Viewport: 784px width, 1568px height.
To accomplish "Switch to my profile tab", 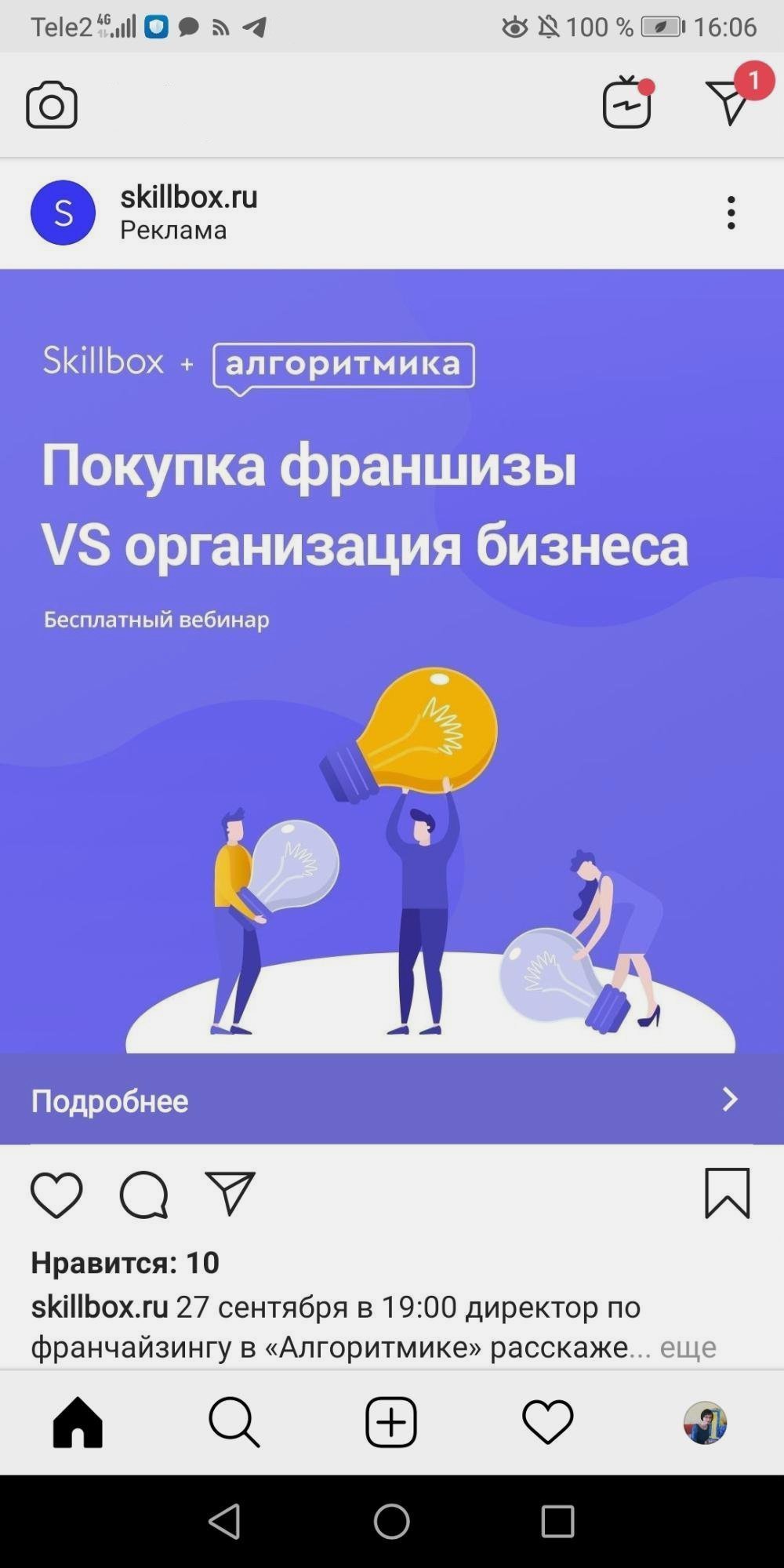I will pos(705,1422).
